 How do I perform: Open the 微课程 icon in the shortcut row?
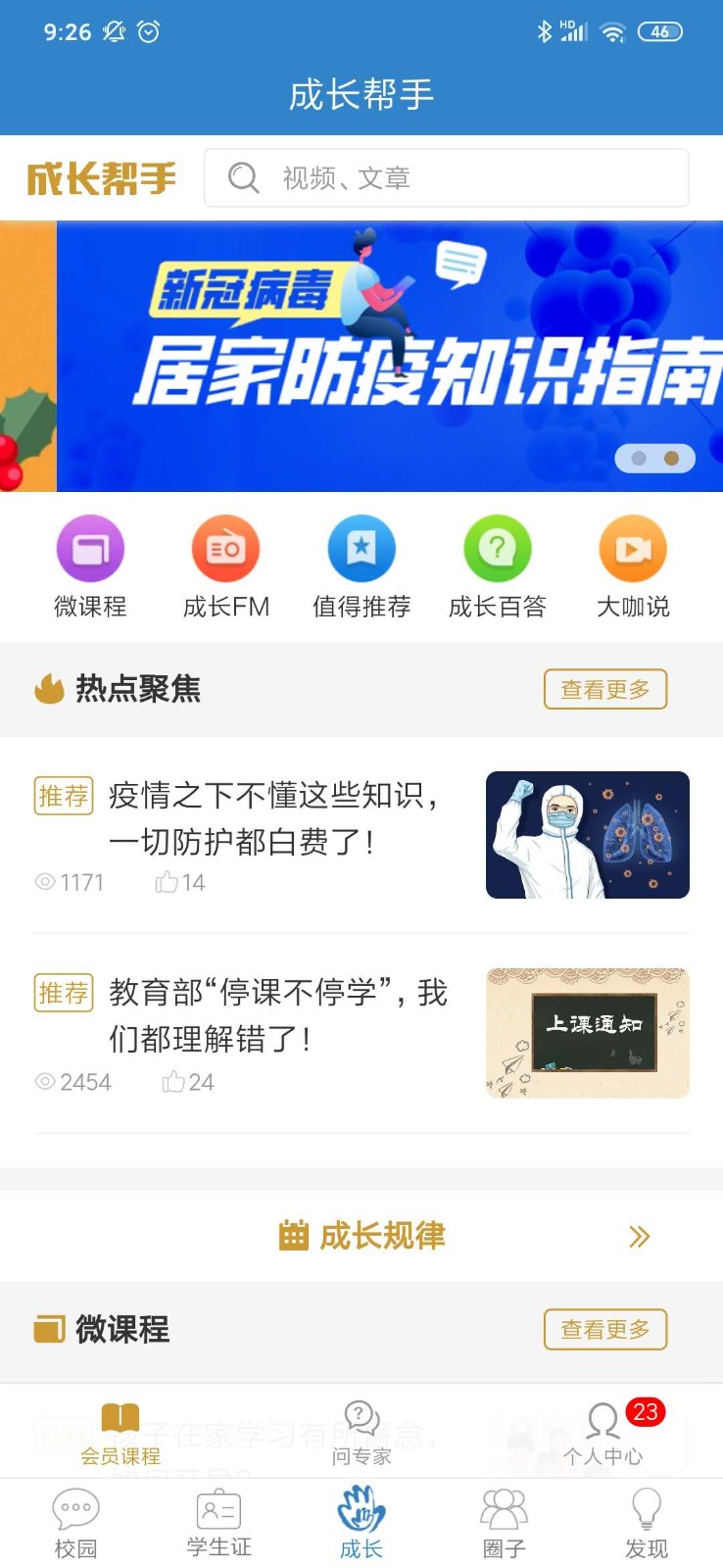click(x=91, y=548)
